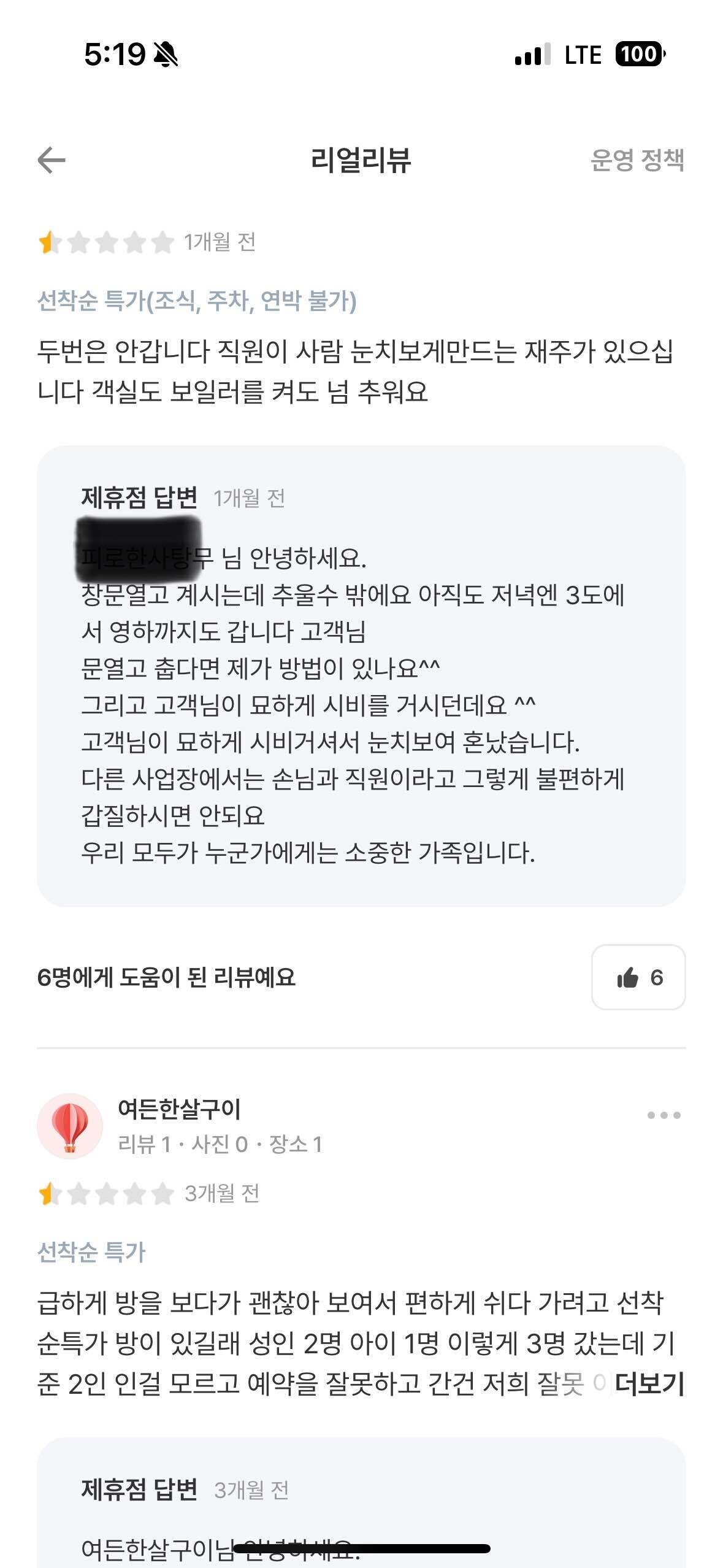This screenshot has height=1568, width=723.
Task: Toggle helpful on the 6-count button
Action: click(x=640, y=977)
